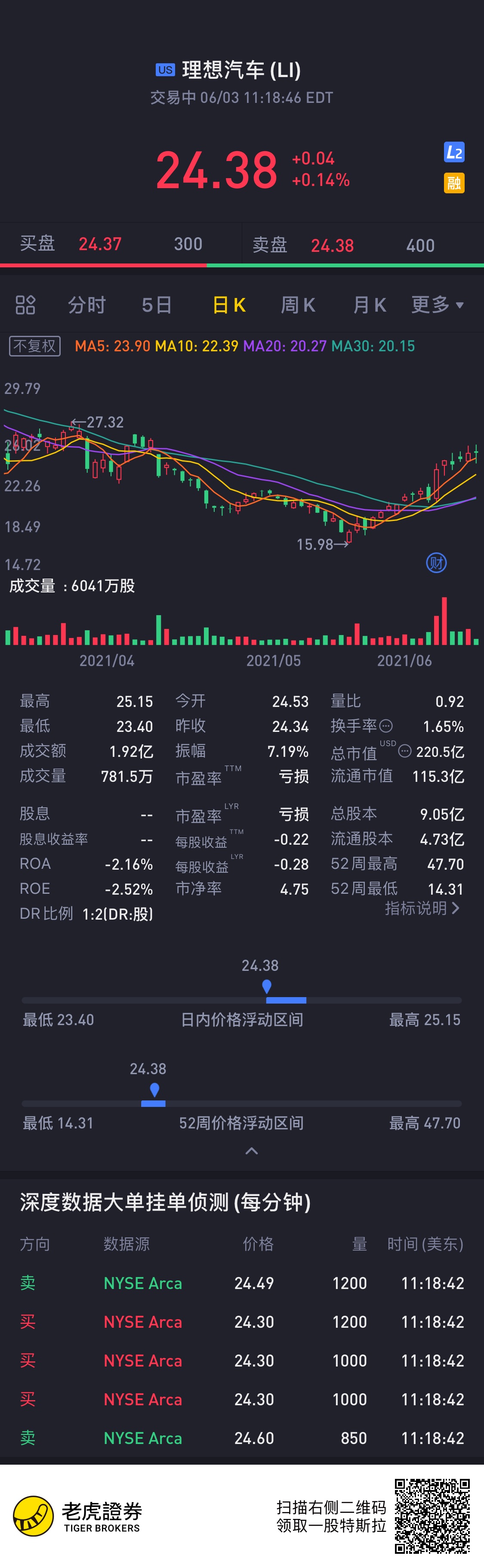Image resolution: width=484 pixels, height=1568 pixels.
Task: Tap the 财 earnings marker on chart
Action: point(436,563)
